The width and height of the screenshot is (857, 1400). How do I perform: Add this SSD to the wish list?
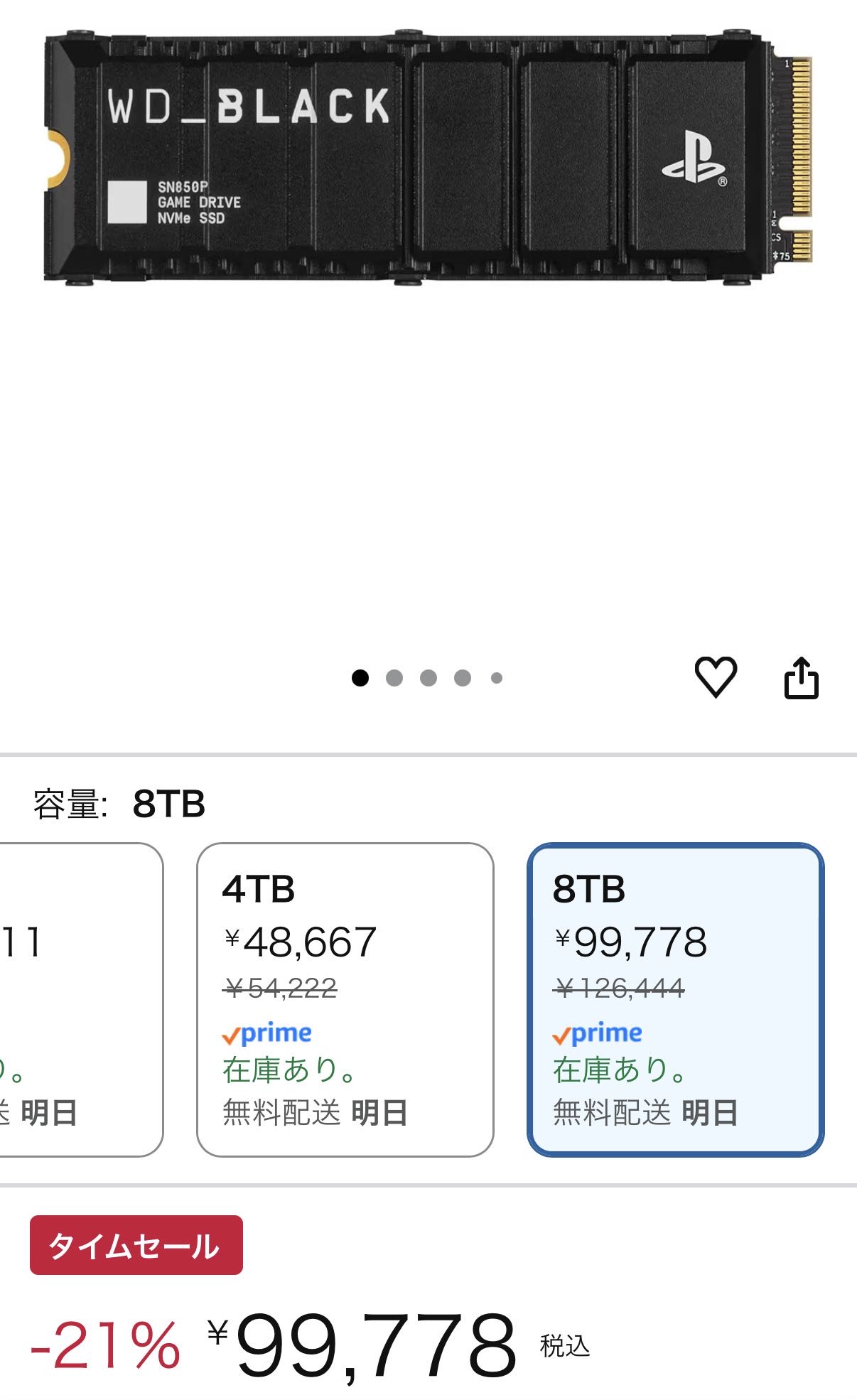[715, 677]
